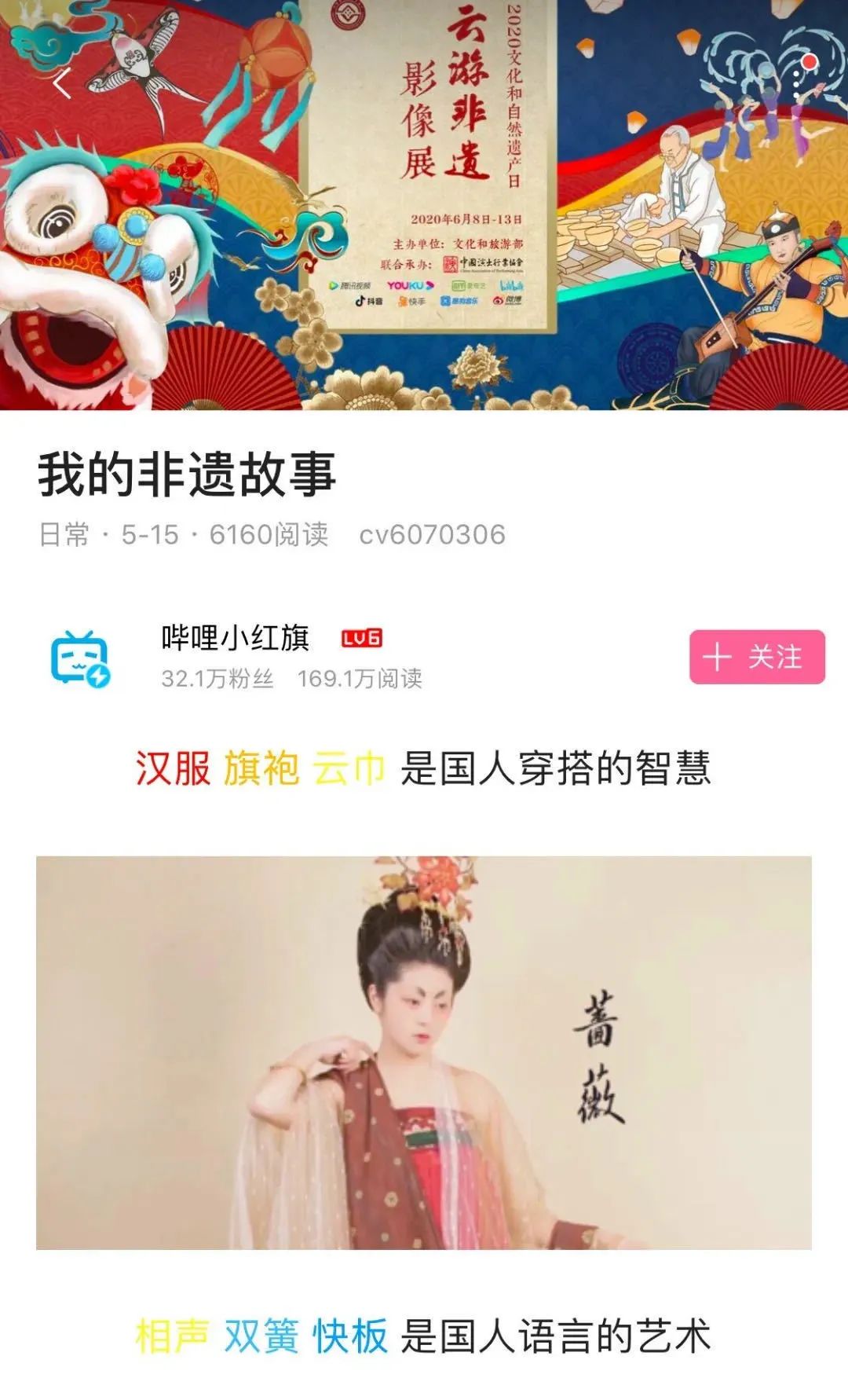Follow 哔哩小红旗 with the 关注 button

tap(757, 657)
